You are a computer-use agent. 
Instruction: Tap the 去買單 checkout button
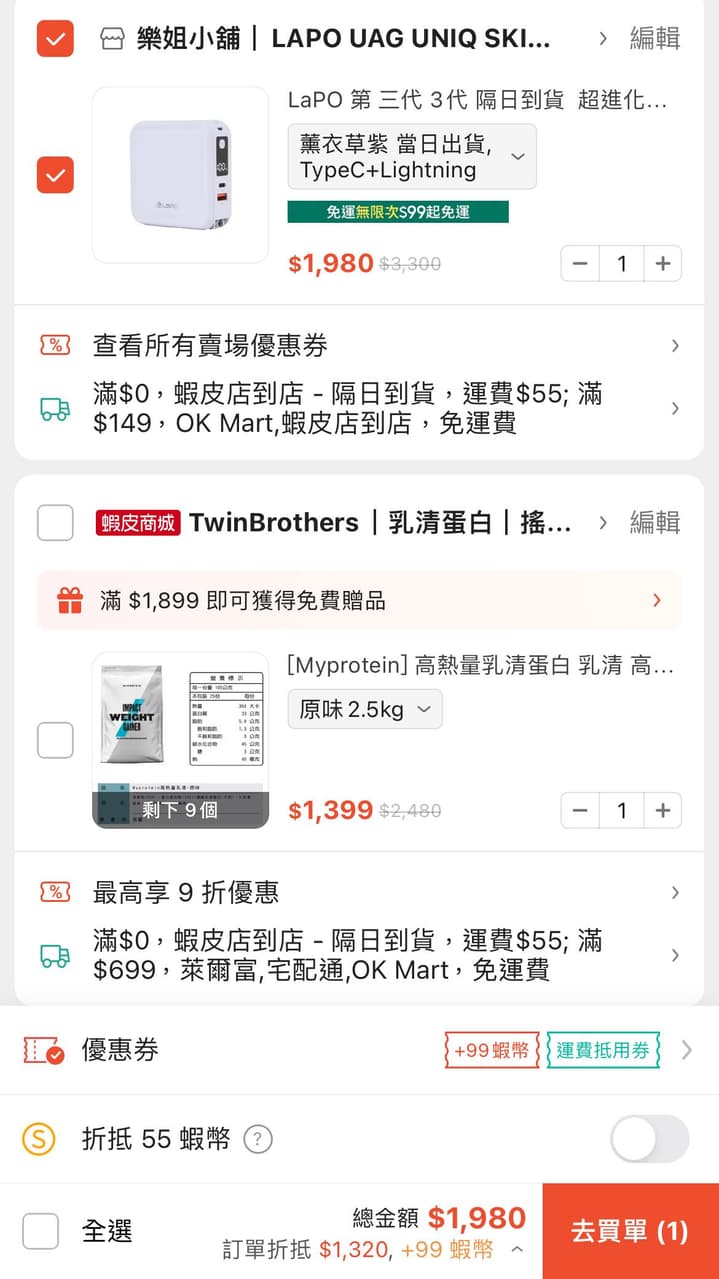(x=630, y=1231)
